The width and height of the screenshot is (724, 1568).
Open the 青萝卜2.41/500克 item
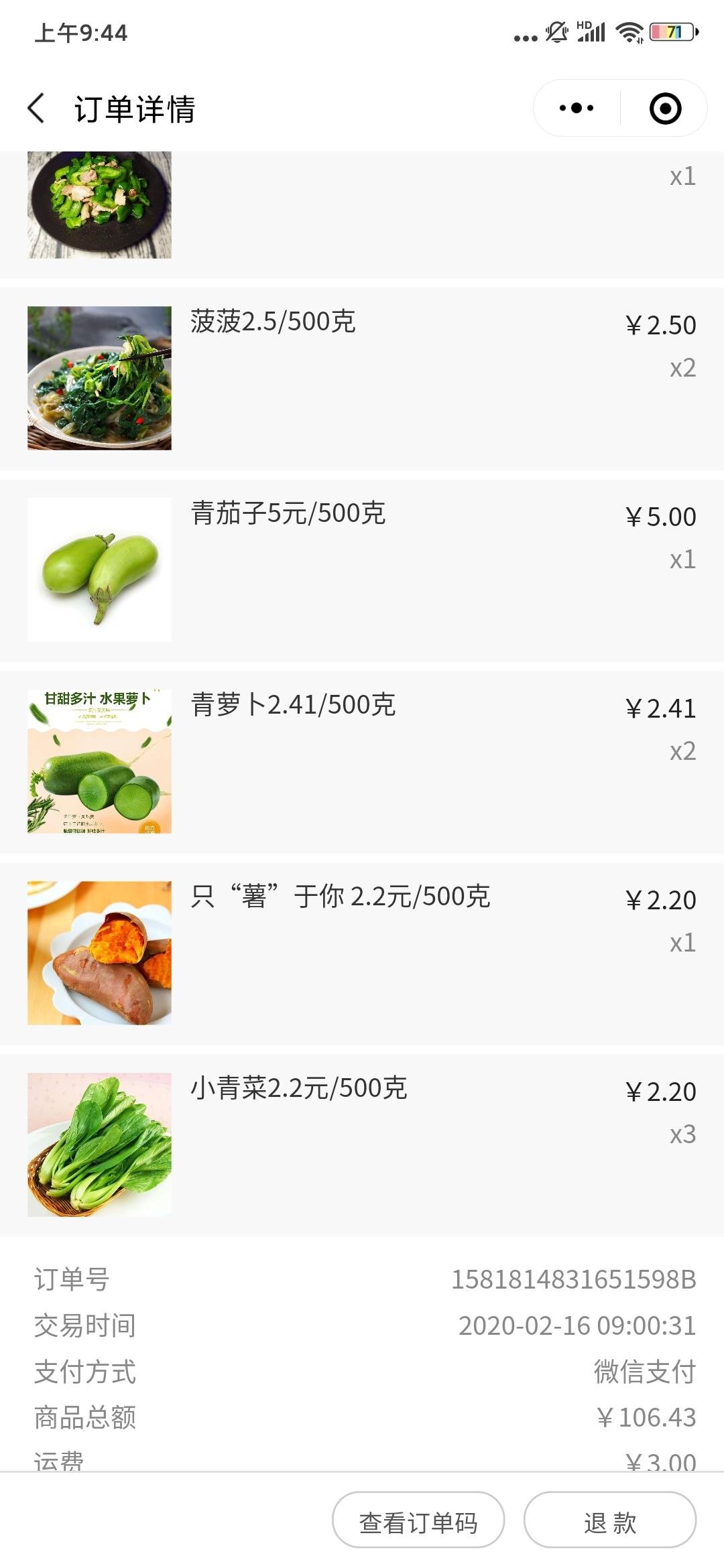point(362,762)
